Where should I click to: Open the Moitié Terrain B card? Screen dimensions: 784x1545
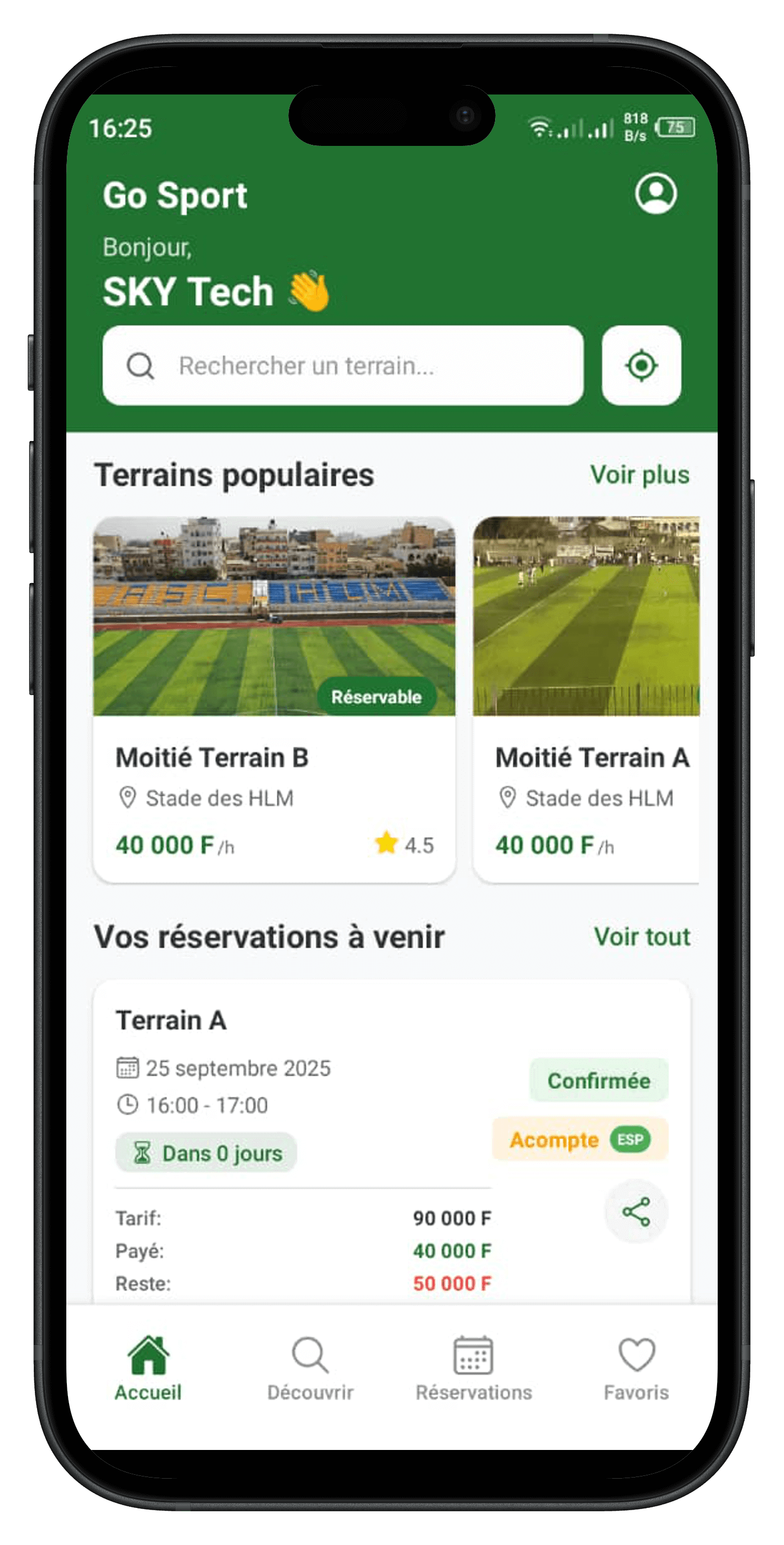(274, 698)
